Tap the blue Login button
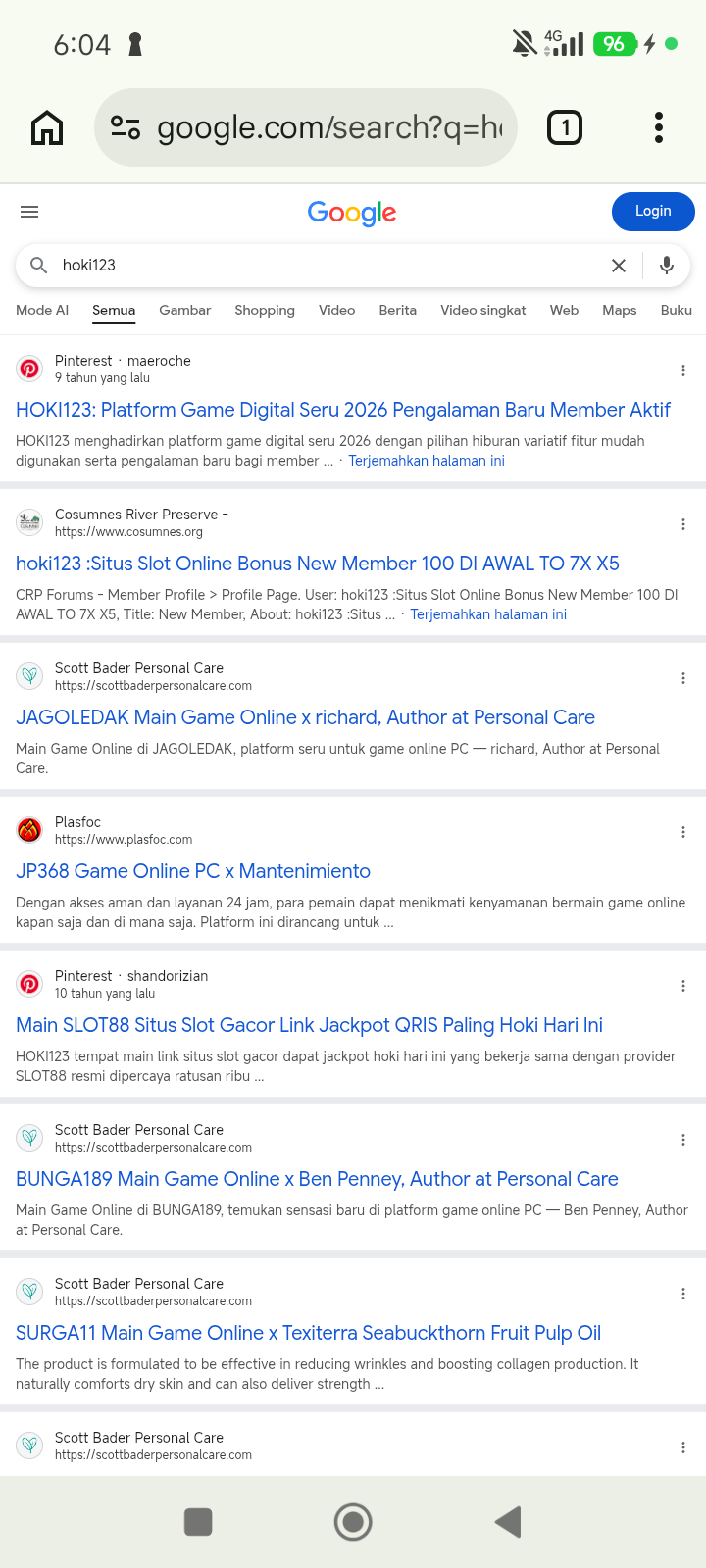The width and height of the screenshot is (706, 1568). click(x=653, y=212)
